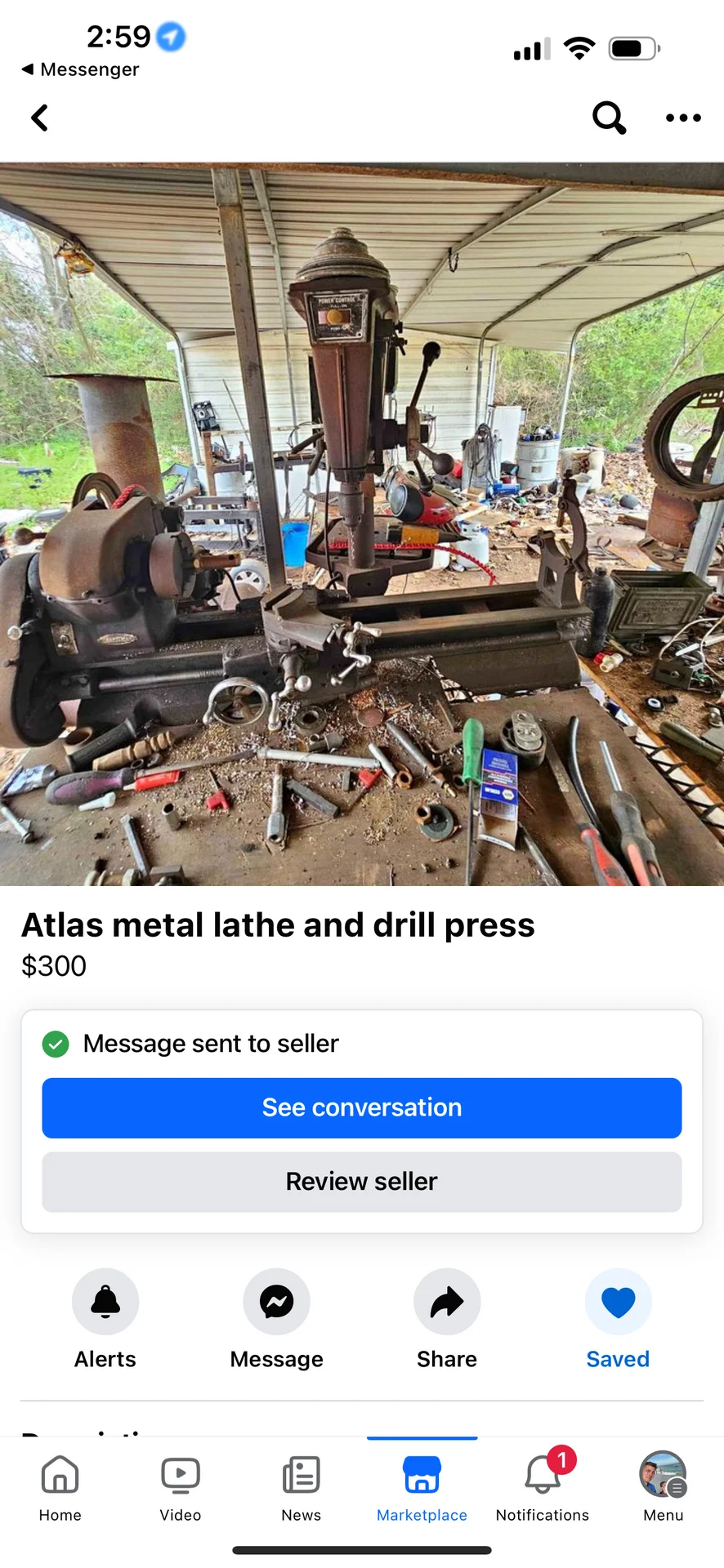
Task: Switch to the Home tab
Action: (60, 1490)
